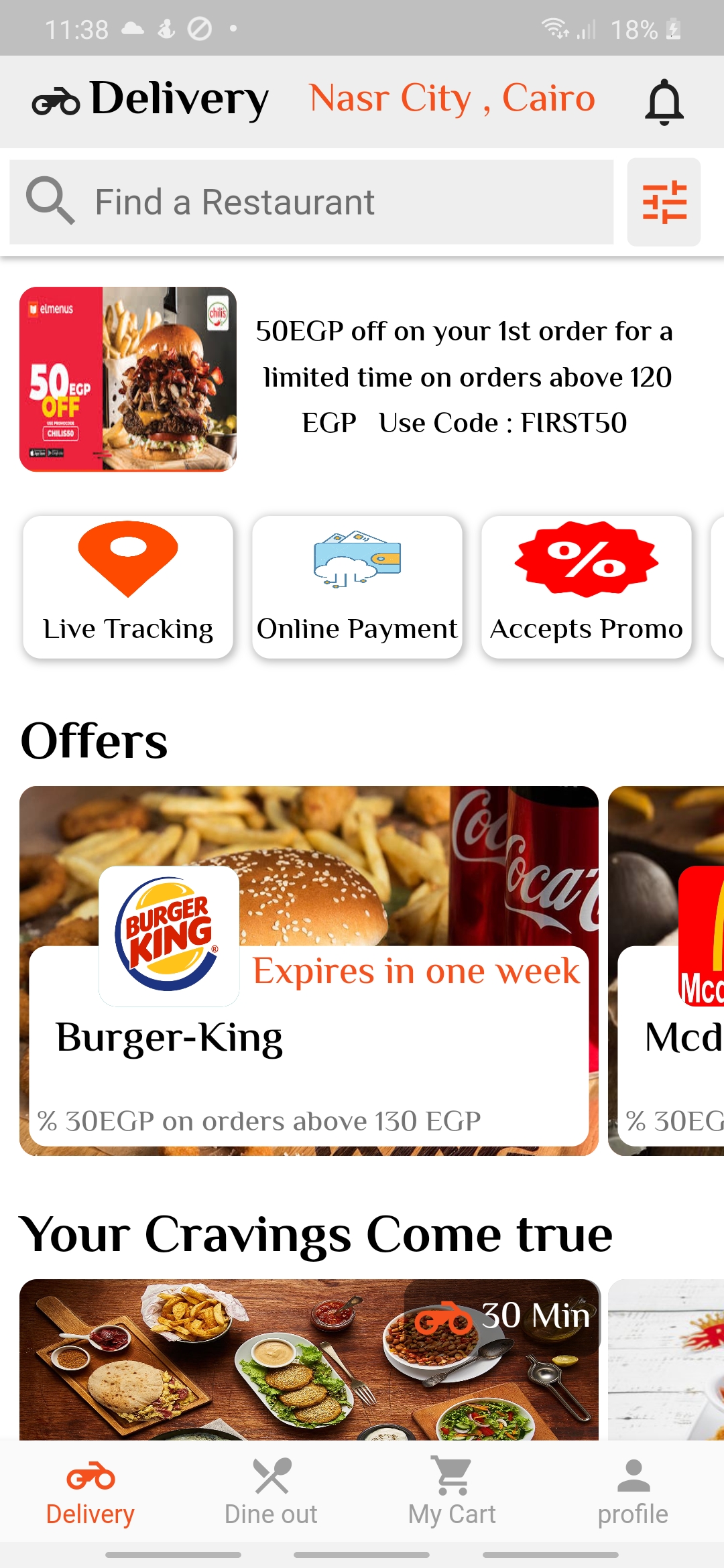
Task: Change the Nasr City, Cairo location
Action: (452, 99)
